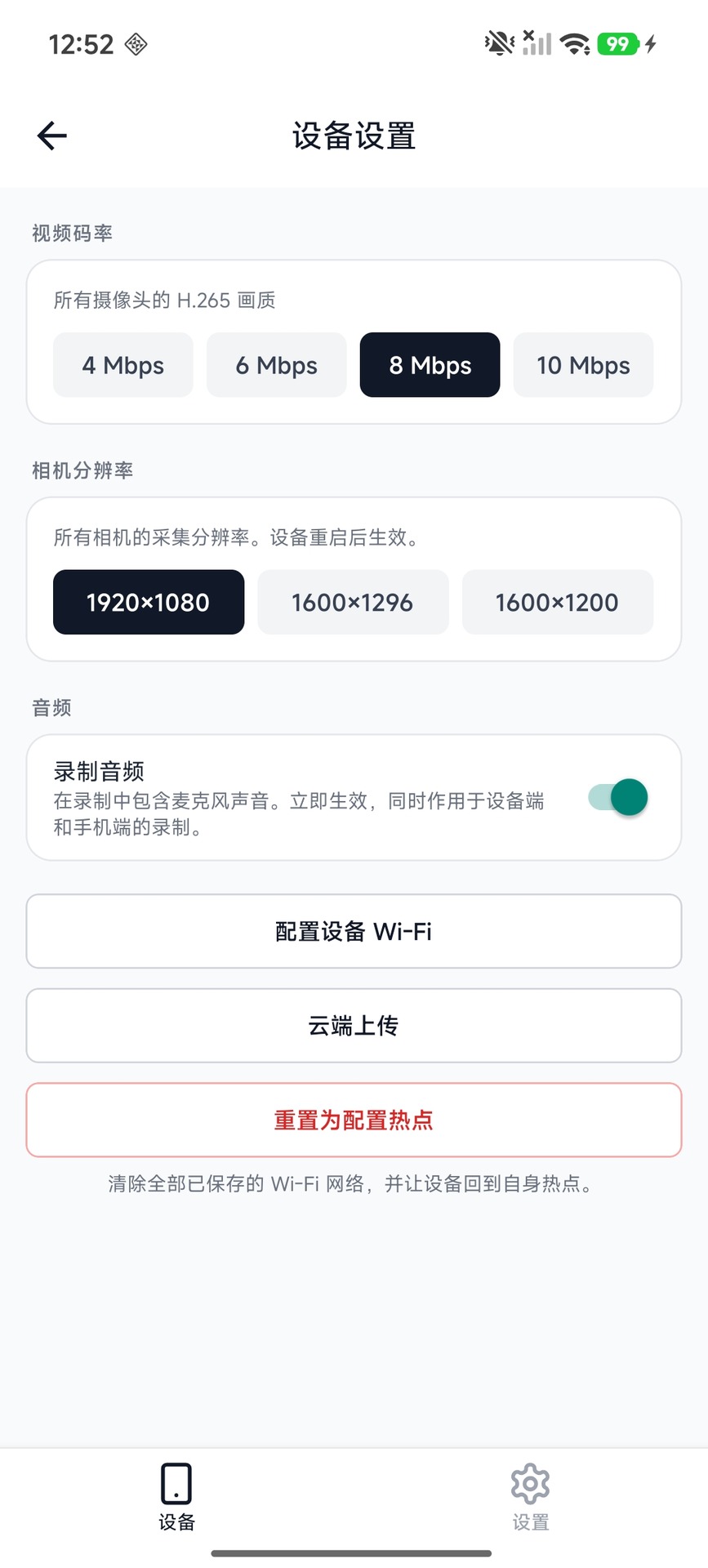
Task: Open 配置设备 Wi-Fi
Action: [354, 931]
